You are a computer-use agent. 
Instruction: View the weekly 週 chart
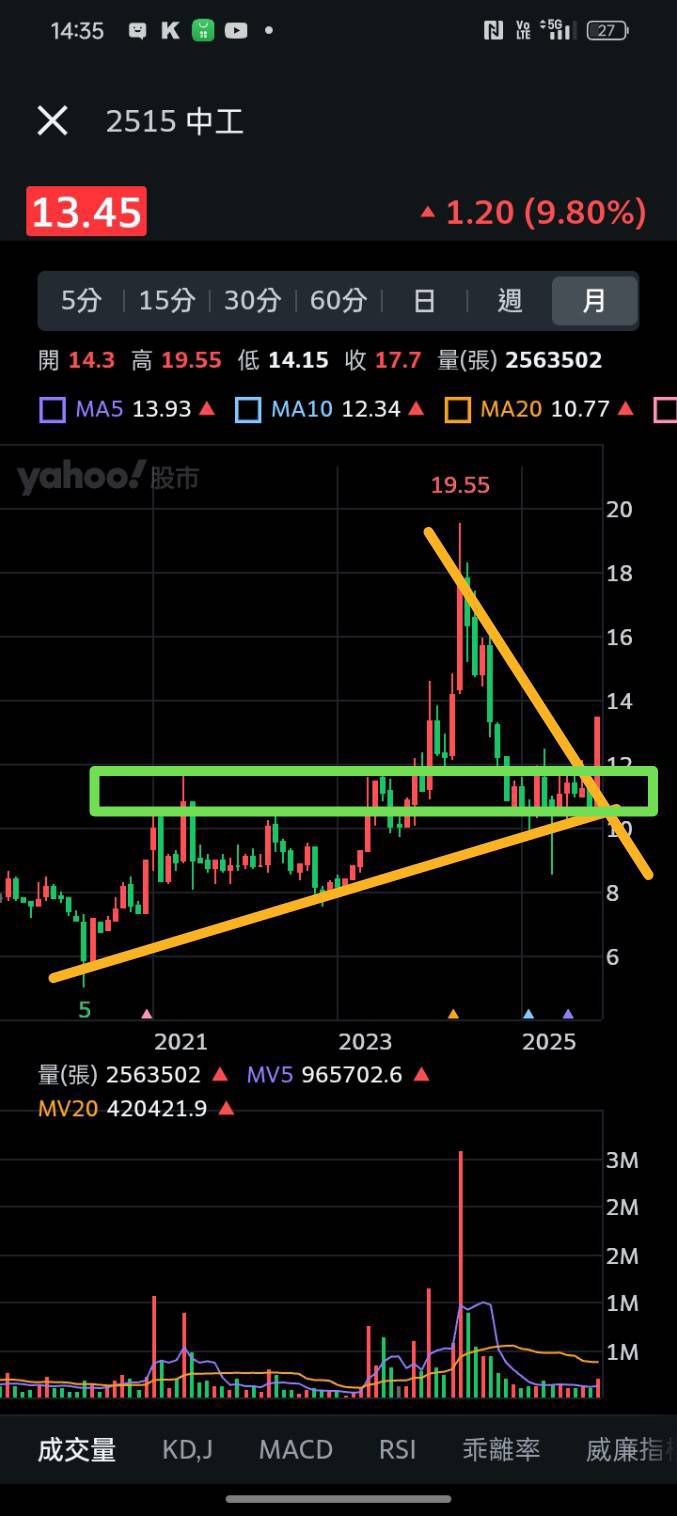tap(510, 301)
